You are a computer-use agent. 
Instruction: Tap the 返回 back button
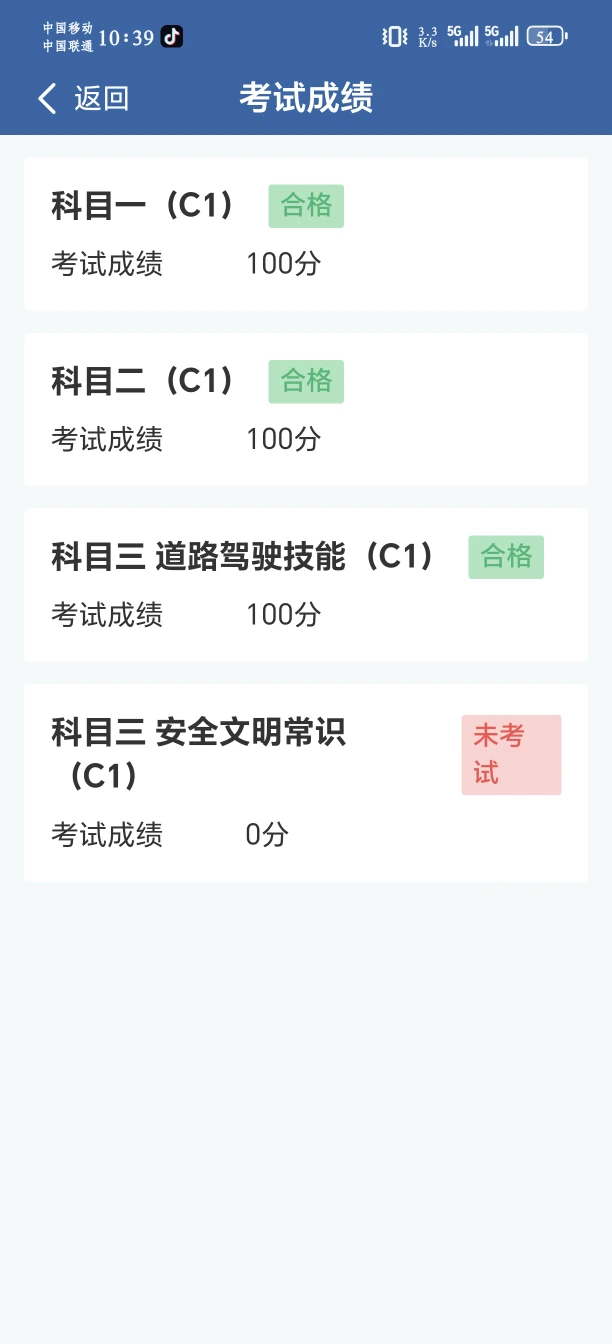tap(83, 98)
